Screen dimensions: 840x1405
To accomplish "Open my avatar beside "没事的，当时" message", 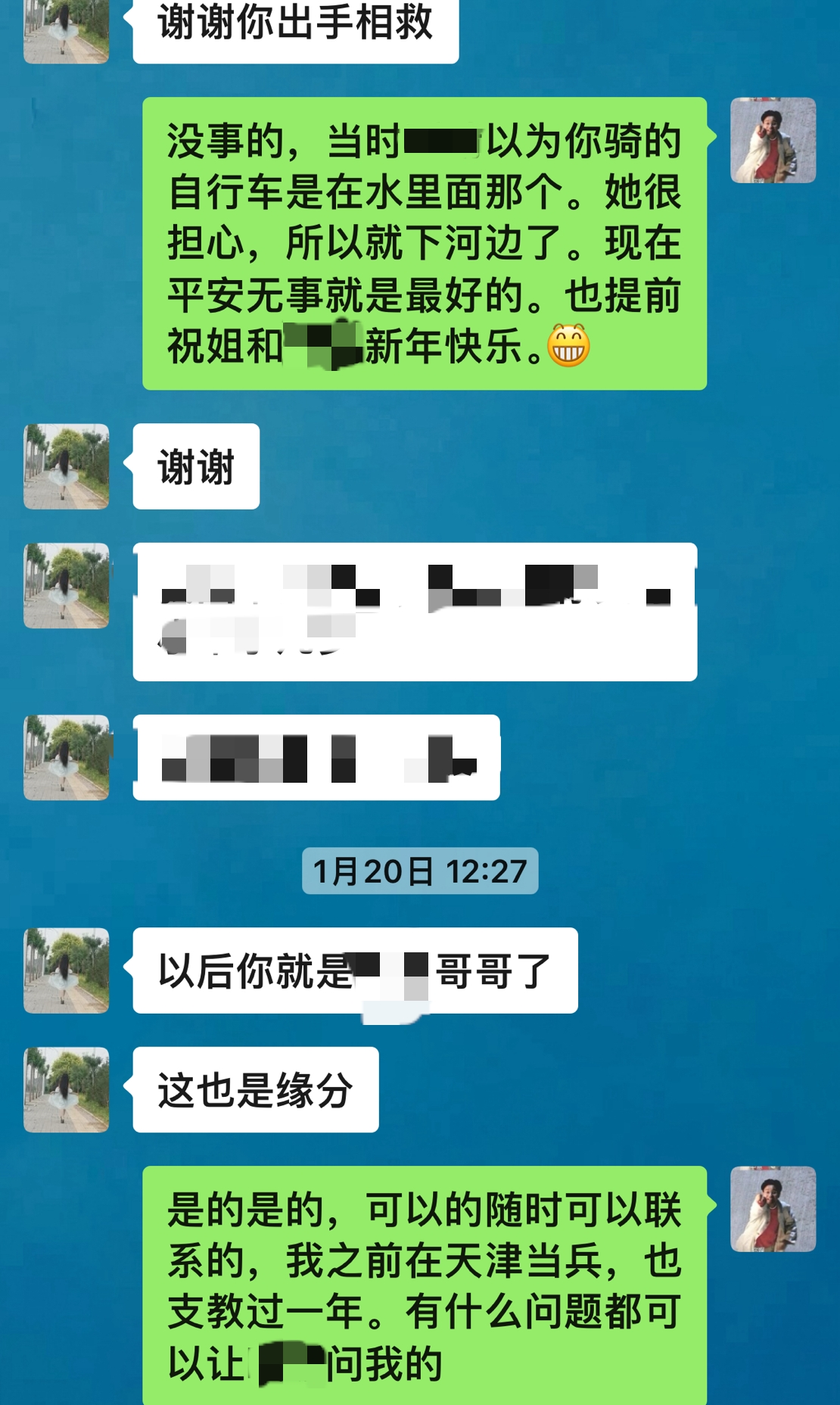I will tap(773, 141).
